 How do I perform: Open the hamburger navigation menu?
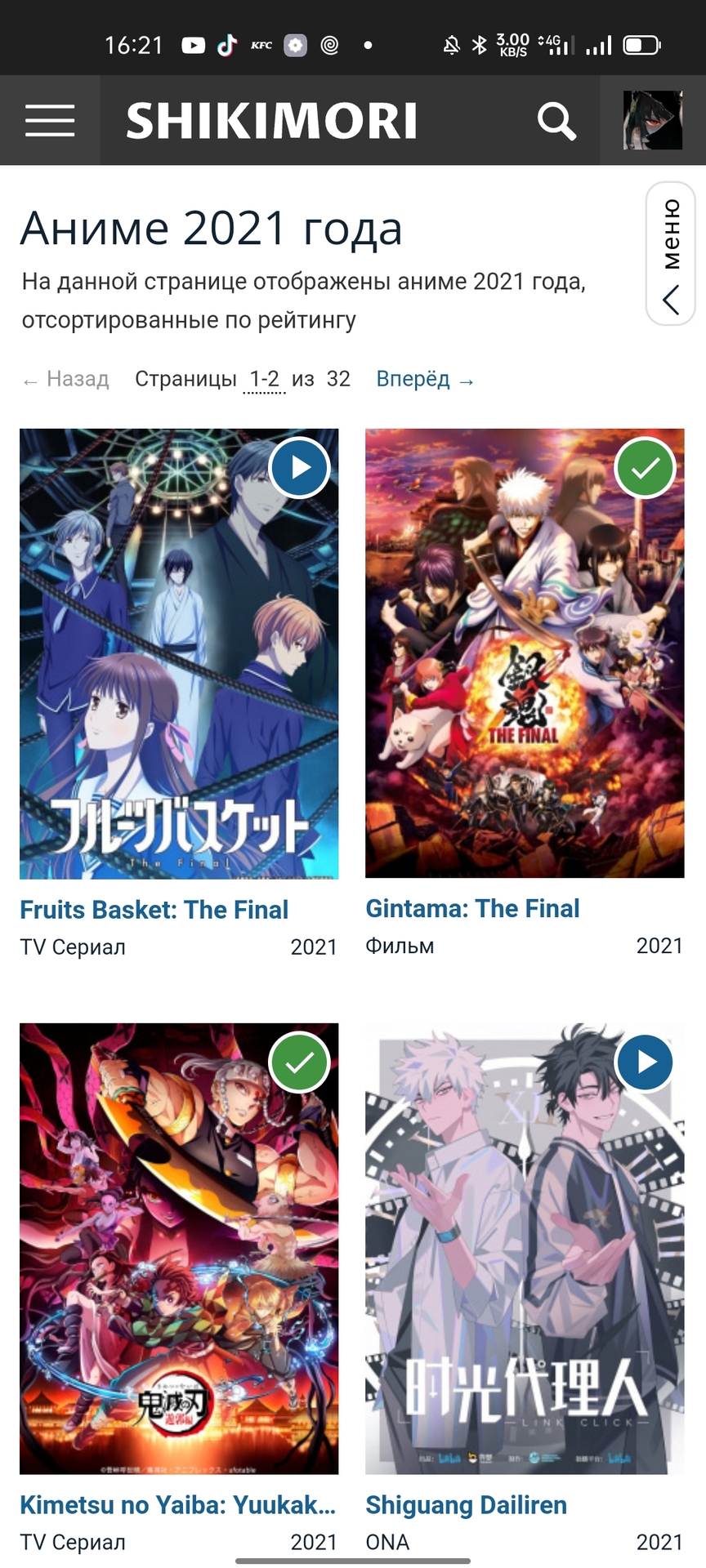pos(50,121)
